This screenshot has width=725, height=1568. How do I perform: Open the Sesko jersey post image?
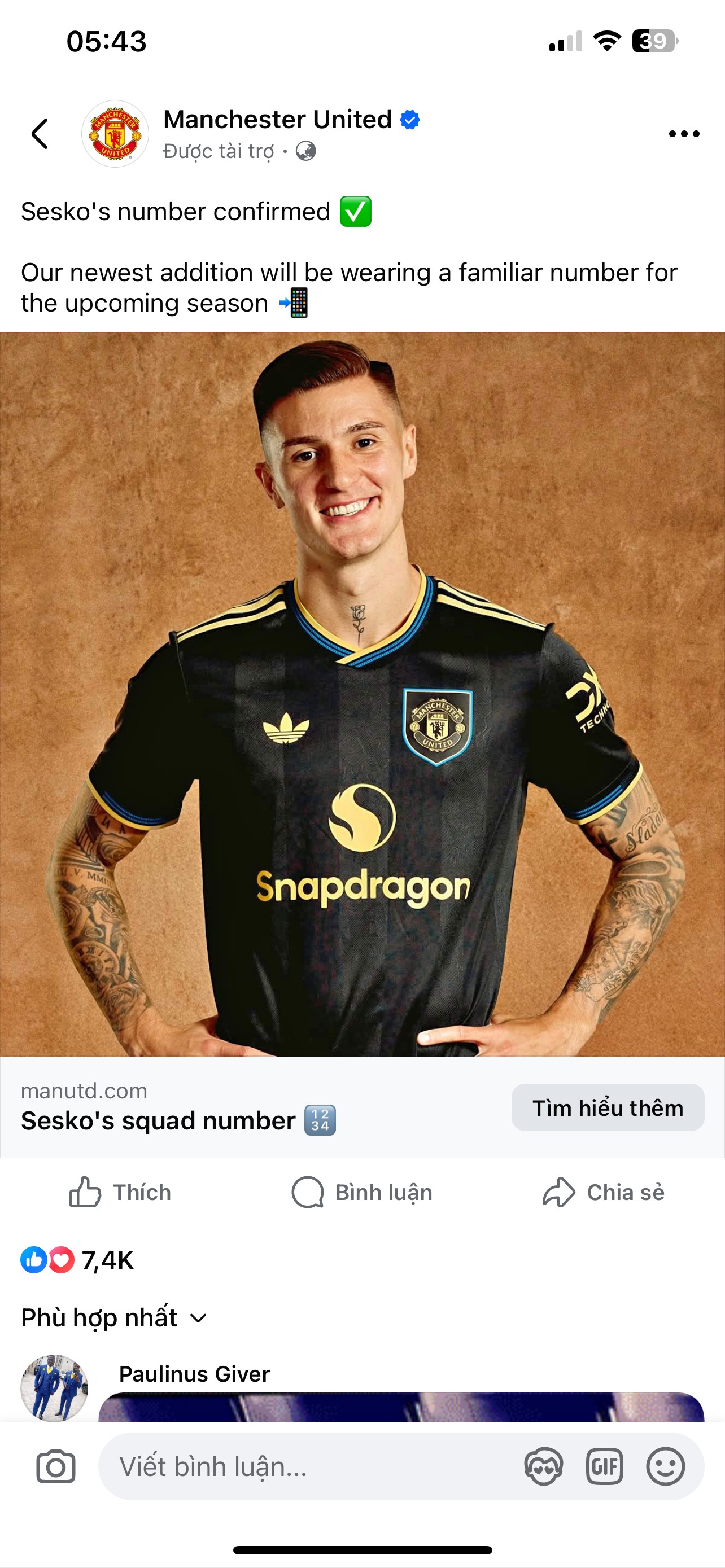(x=362, y=694)
